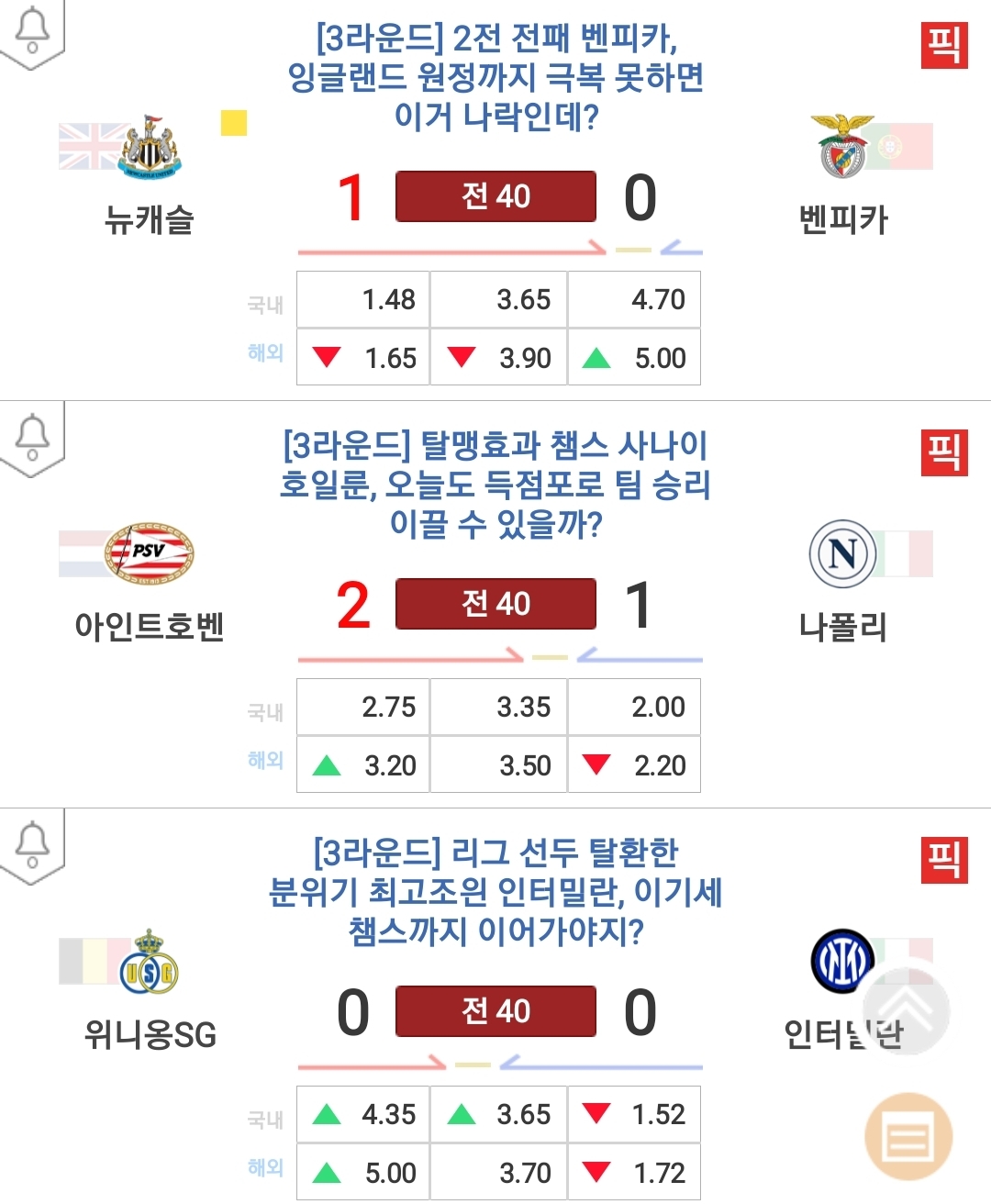Open live score 2-1 of Eindhoven match
Image resolution: width=991 pixels, height=1204 pixels.
pos(495,604)
